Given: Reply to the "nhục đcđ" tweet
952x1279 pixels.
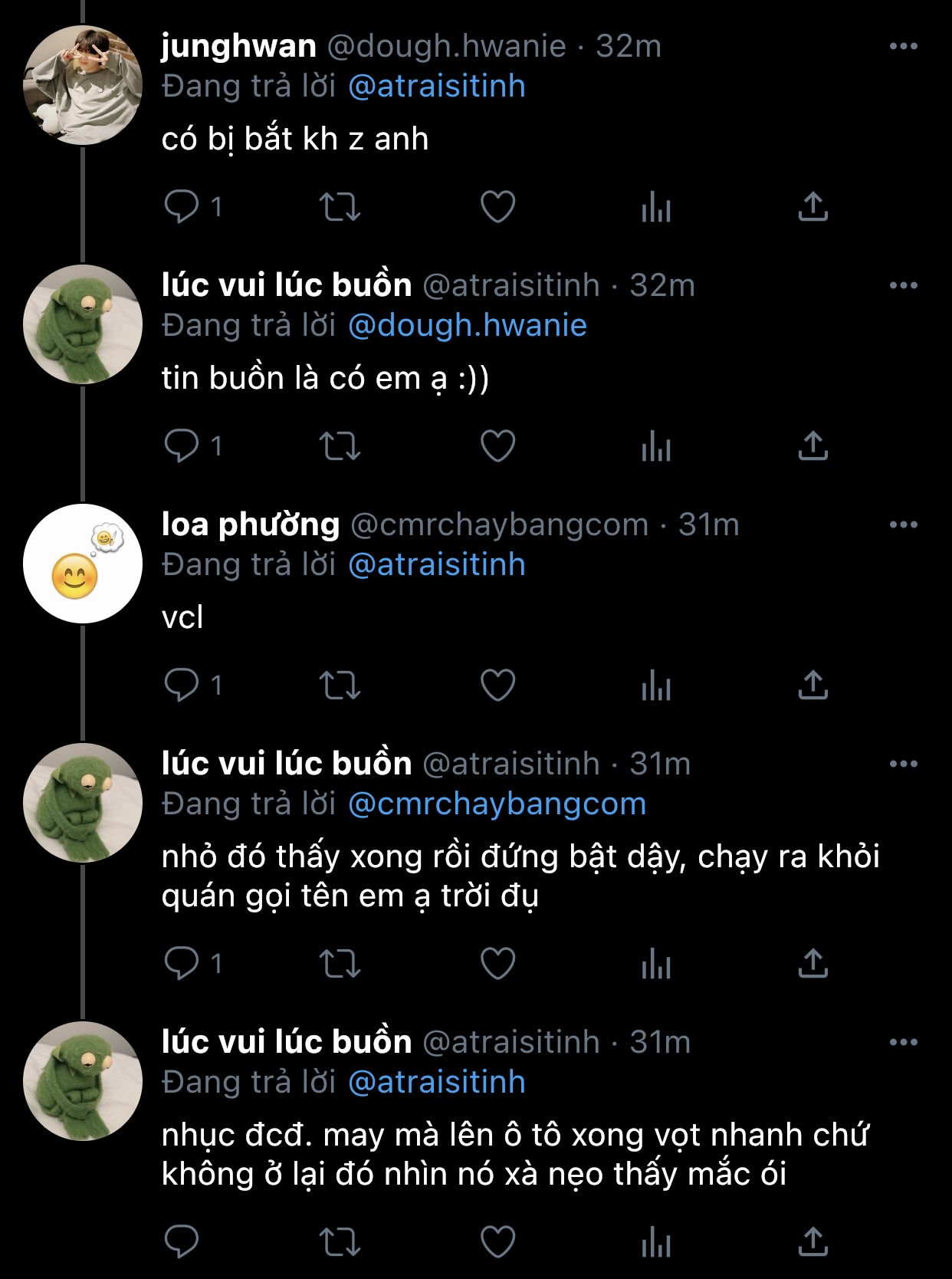Looking at the screenshot, I should click(x=182, y=1242).
